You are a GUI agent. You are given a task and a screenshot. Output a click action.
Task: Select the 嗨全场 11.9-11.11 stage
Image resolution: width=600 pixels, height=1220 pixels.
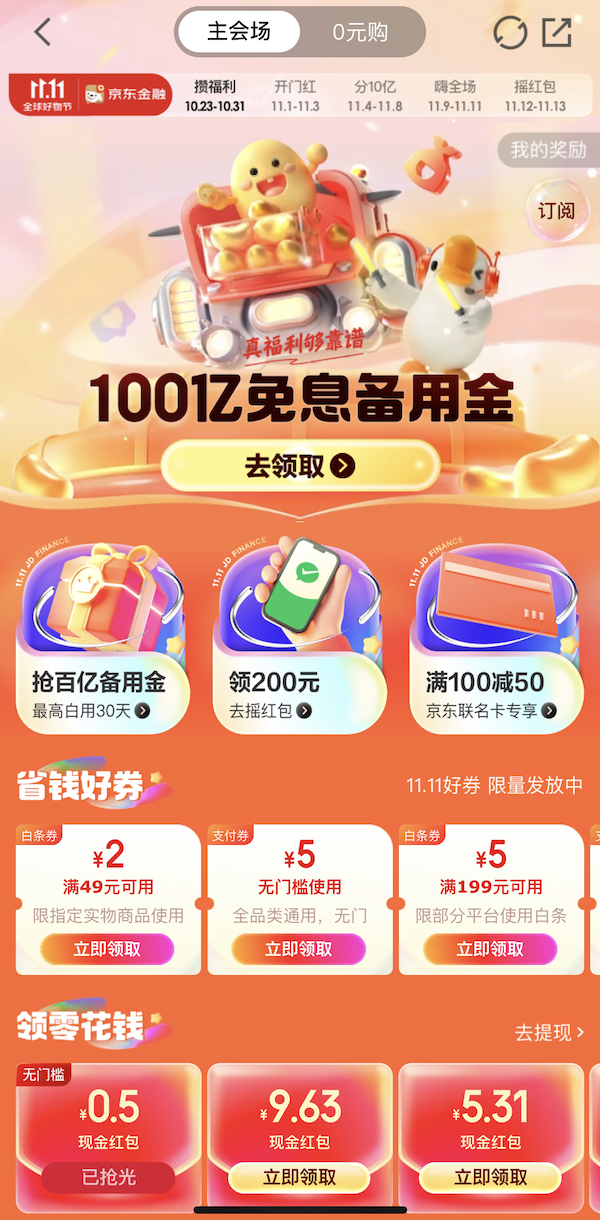(455, 96)
